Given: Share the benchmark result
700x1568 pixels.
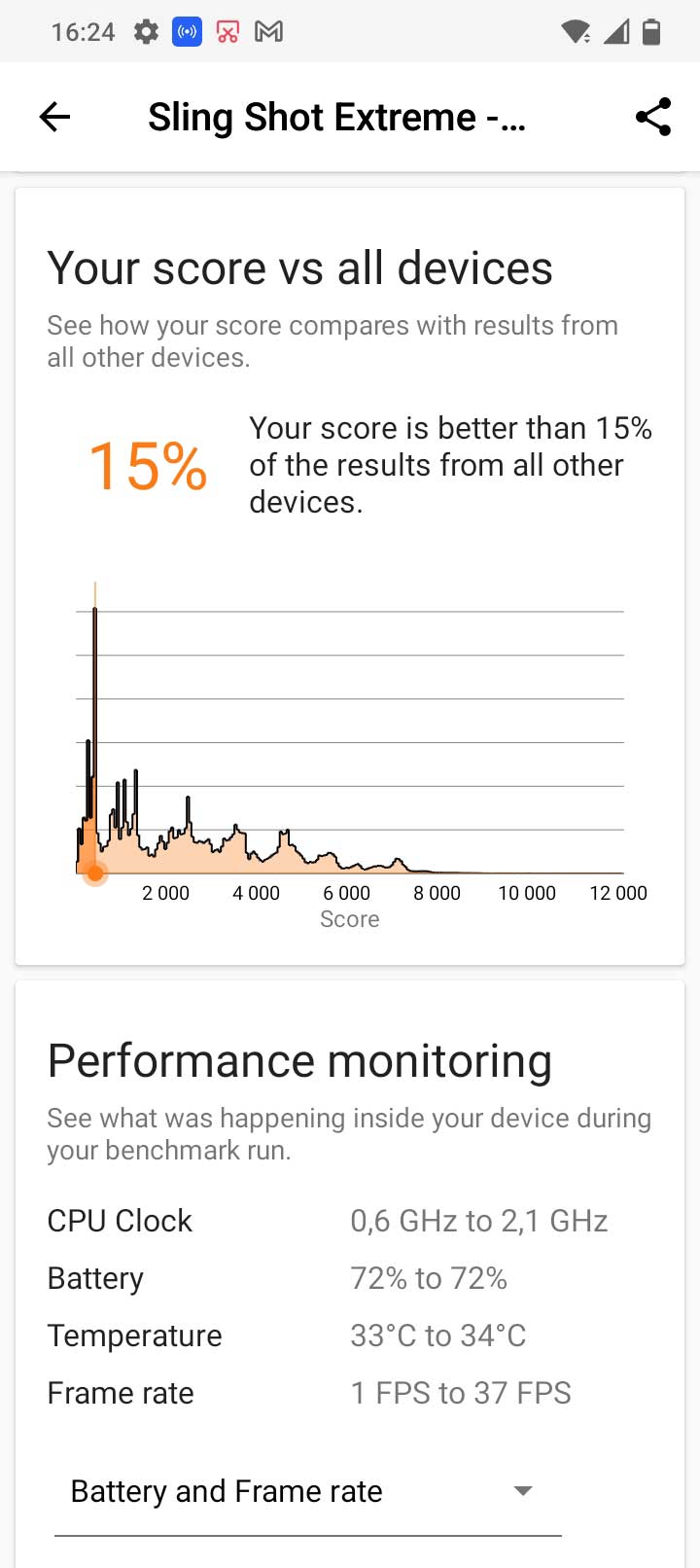Looking at the screenshot, I should click(x=653, y=118).
